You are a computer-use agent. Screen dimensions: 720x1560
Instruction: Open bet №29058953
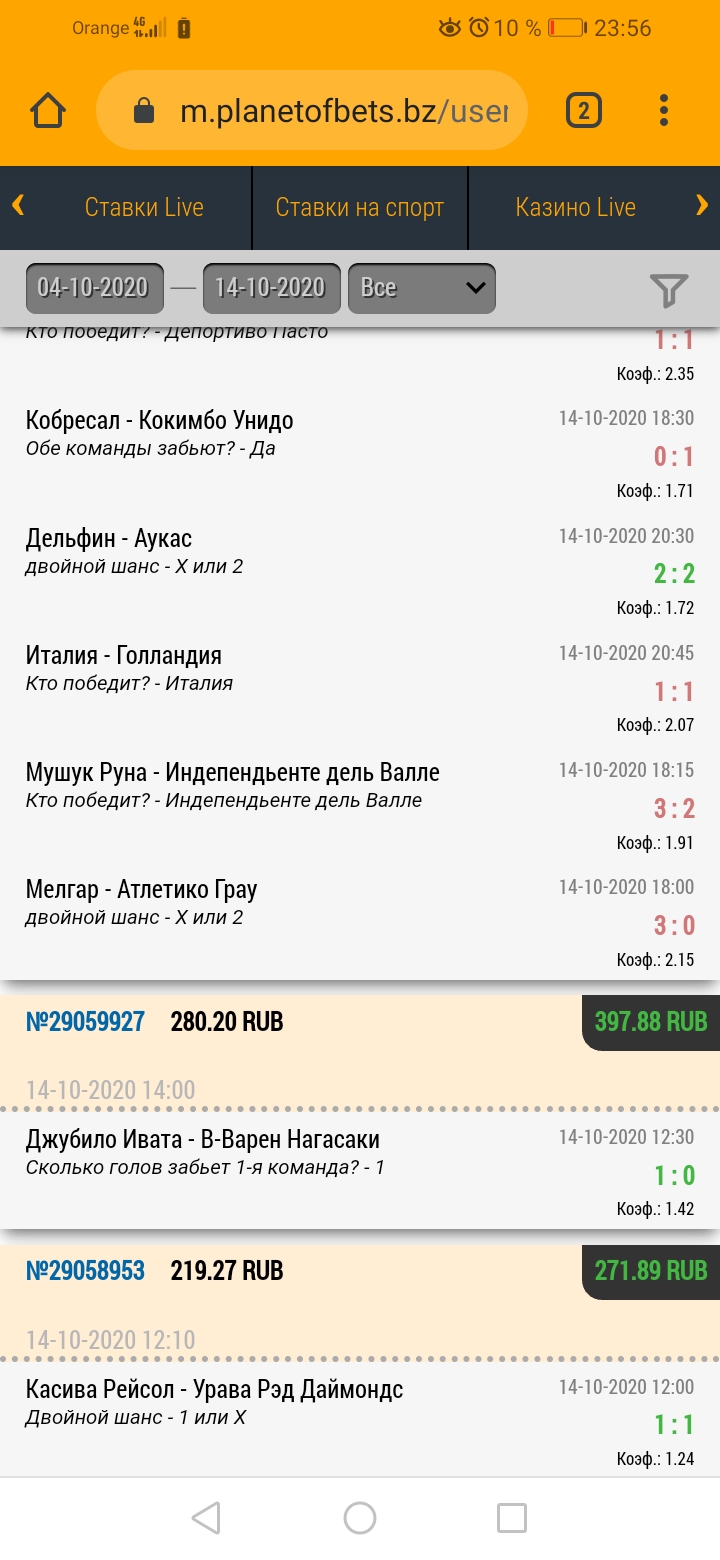(85, 1270)
